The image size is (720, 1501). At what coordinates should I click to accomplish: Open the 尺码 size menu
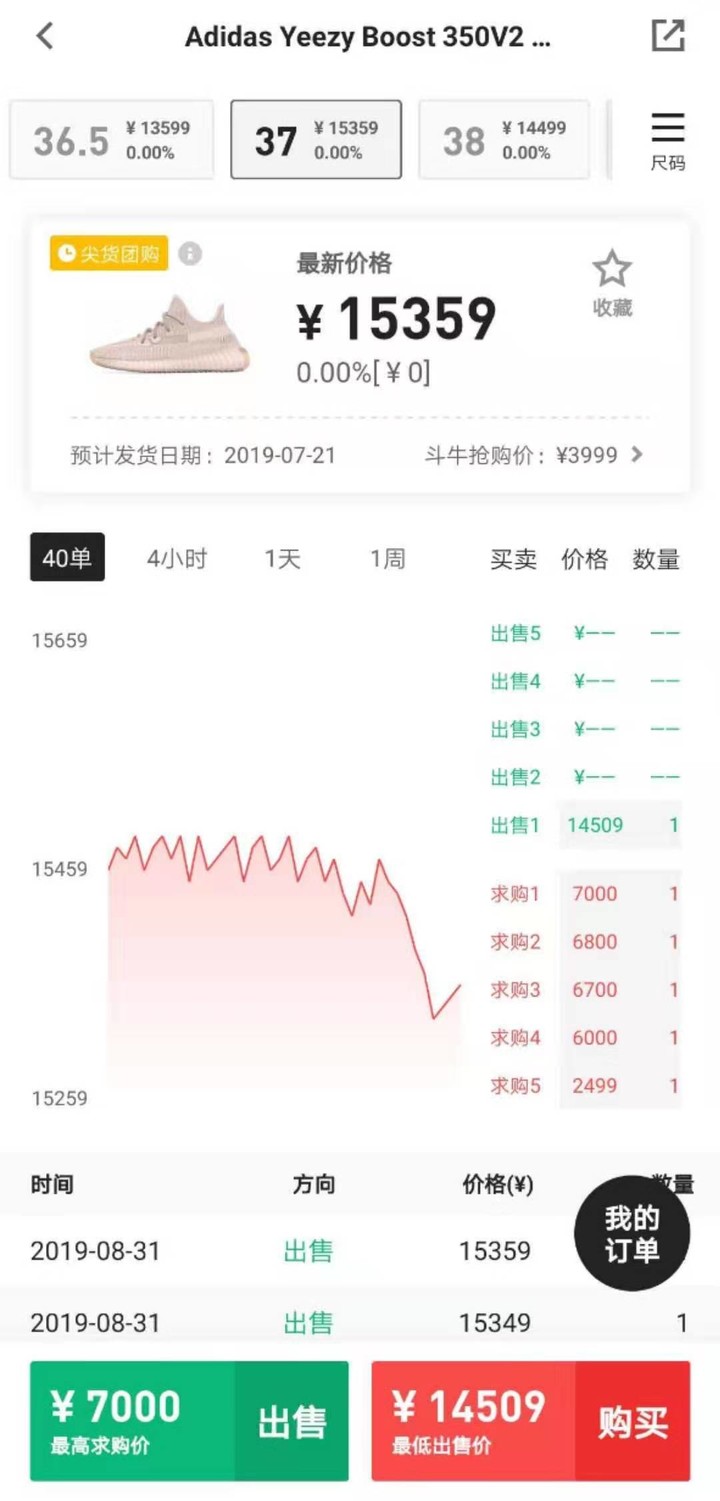tap(667, 140)
